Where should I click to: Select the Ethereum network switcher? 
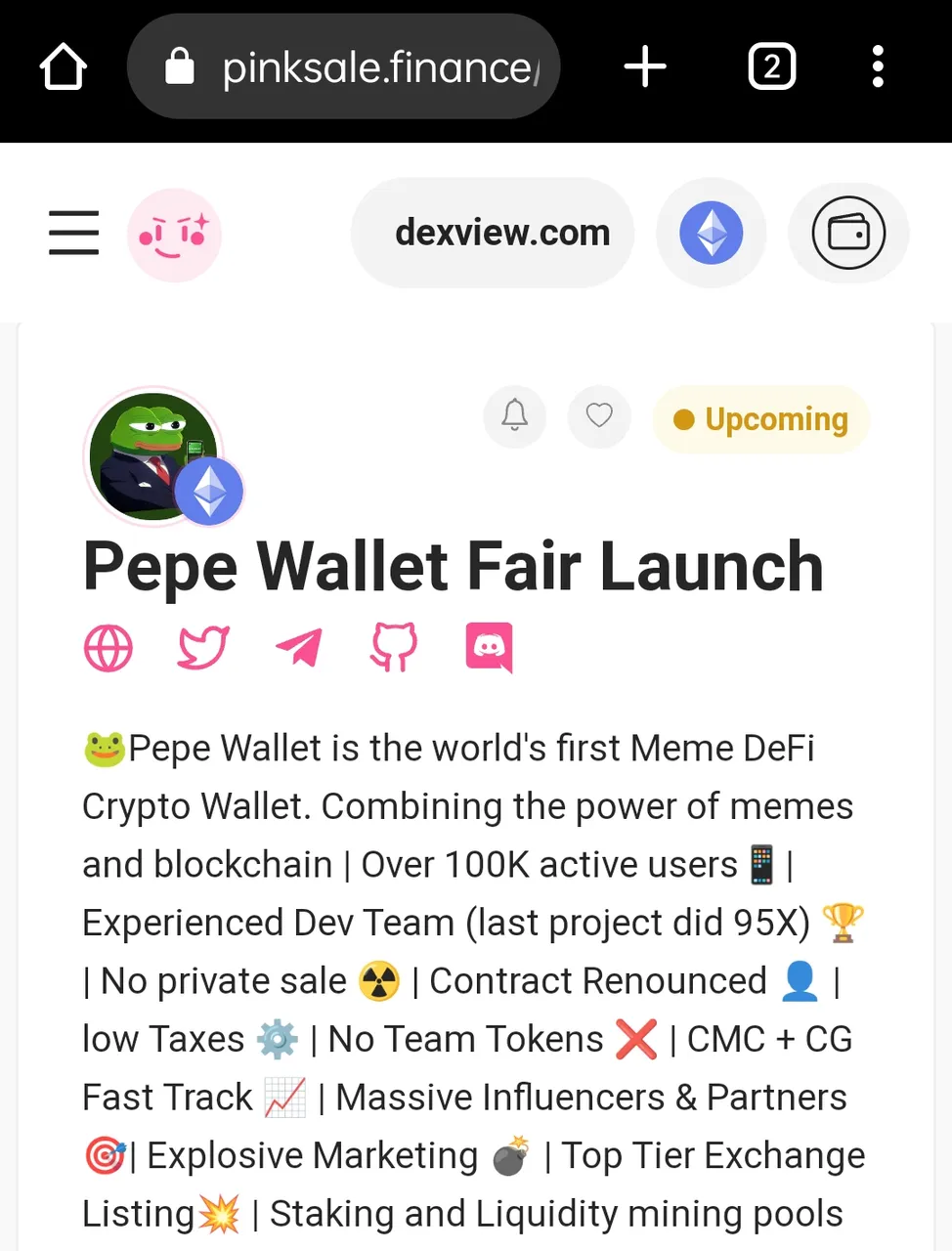coord(712,233)
